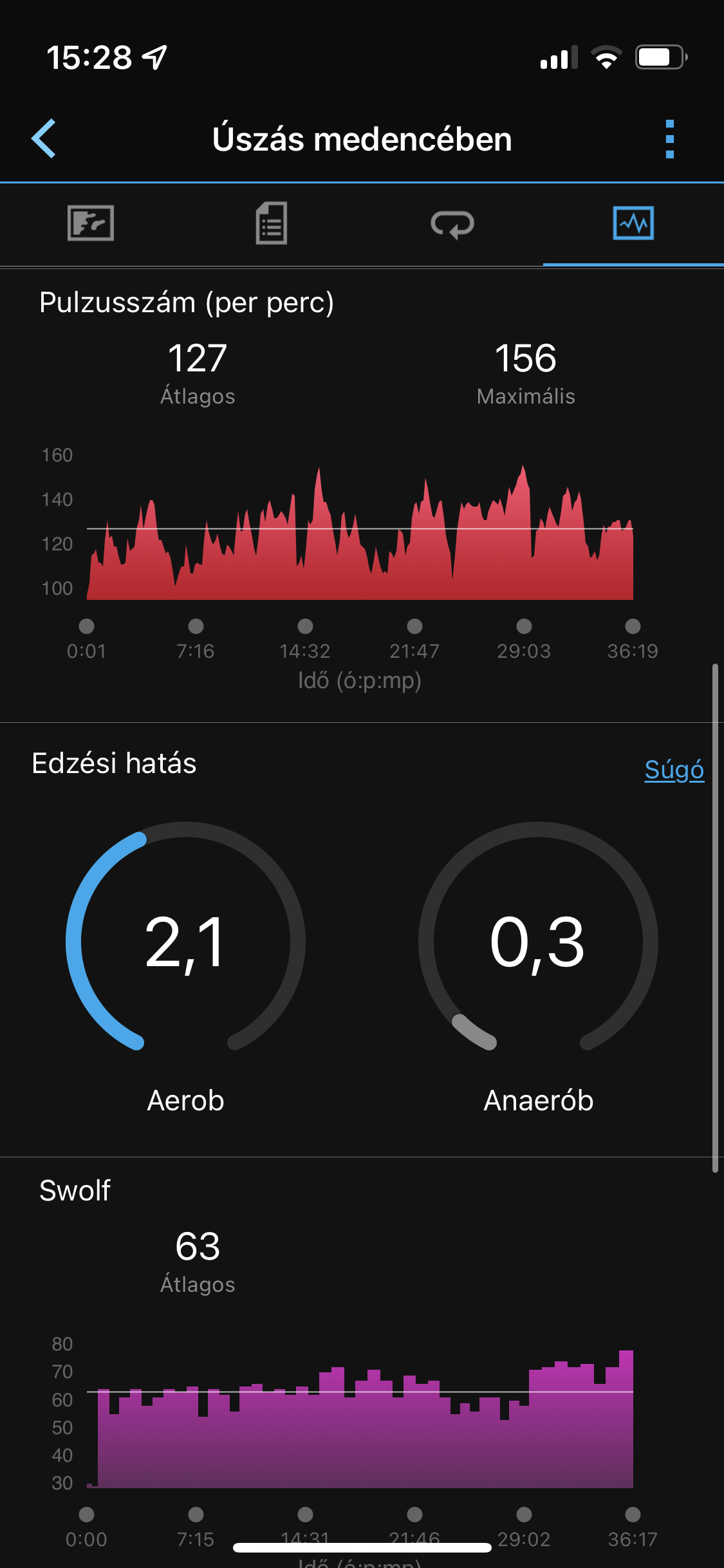The width and height of the screenshot is (724, 1568).
Task: Switch to the overview map tab
Action: pos(91,223)
